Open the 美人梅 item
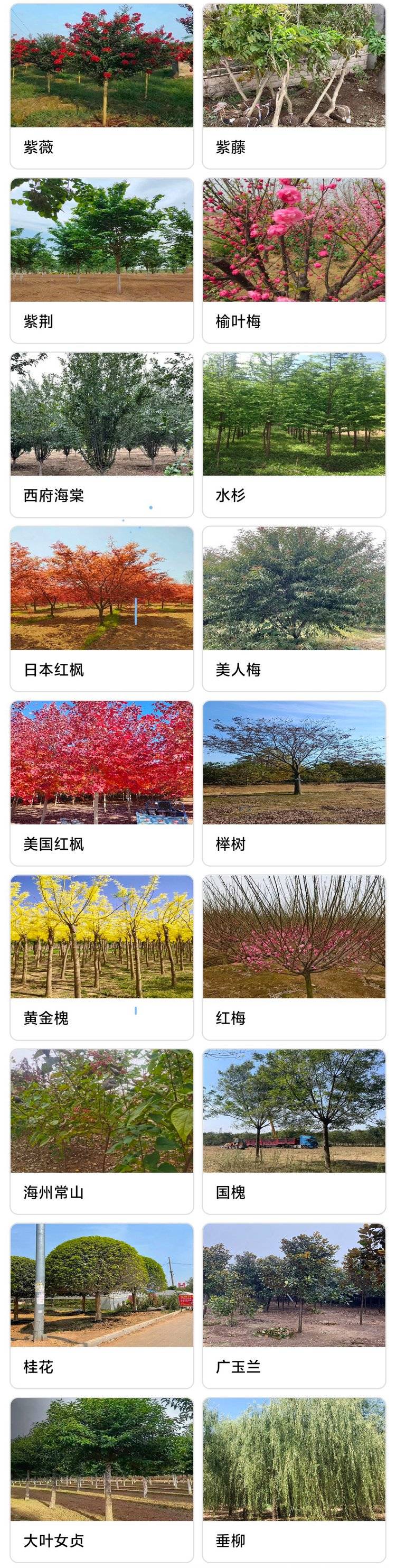Viewport: 396px width, 1568px height. point(294,609)
